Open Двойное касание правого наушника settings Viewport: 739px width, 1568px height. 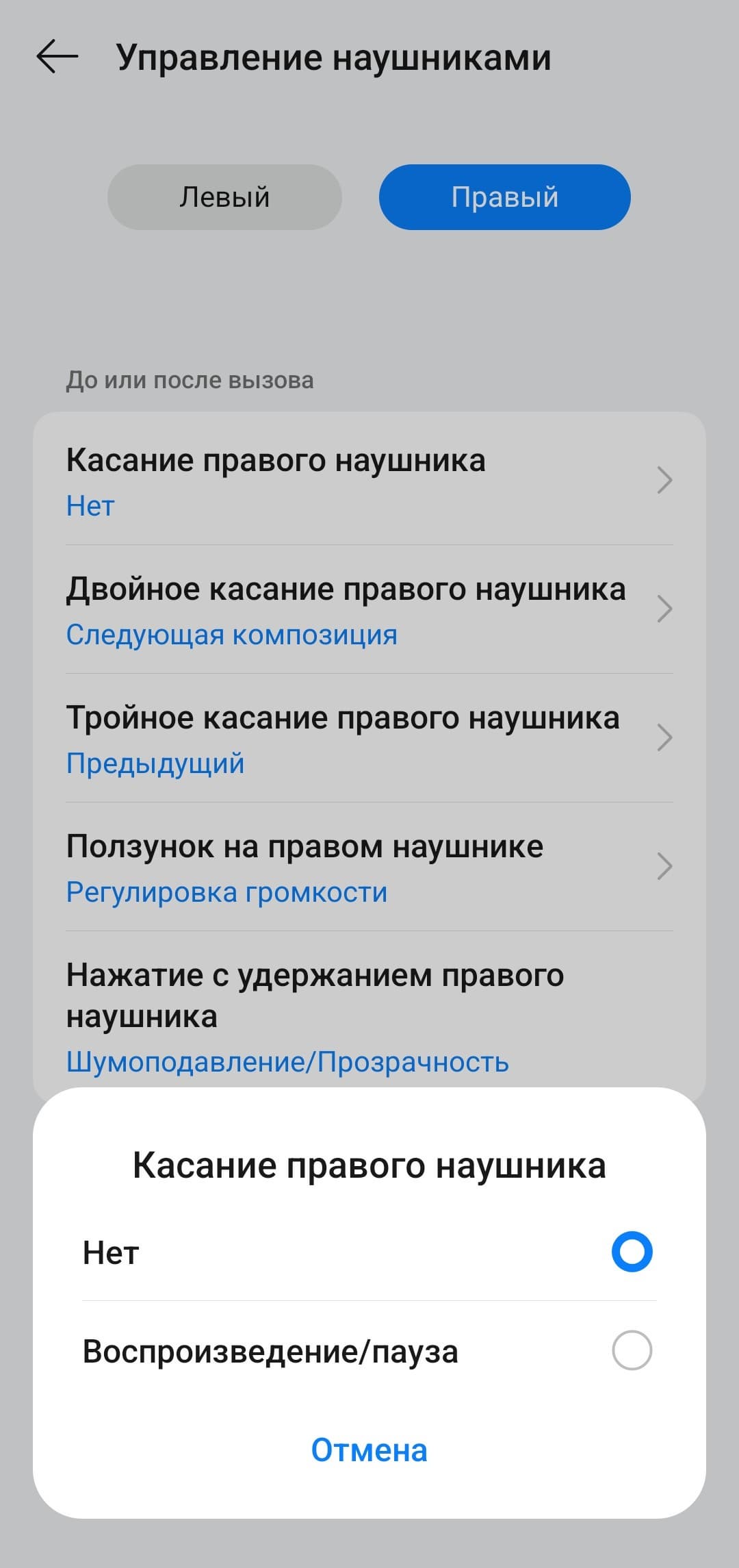(369, 609)
